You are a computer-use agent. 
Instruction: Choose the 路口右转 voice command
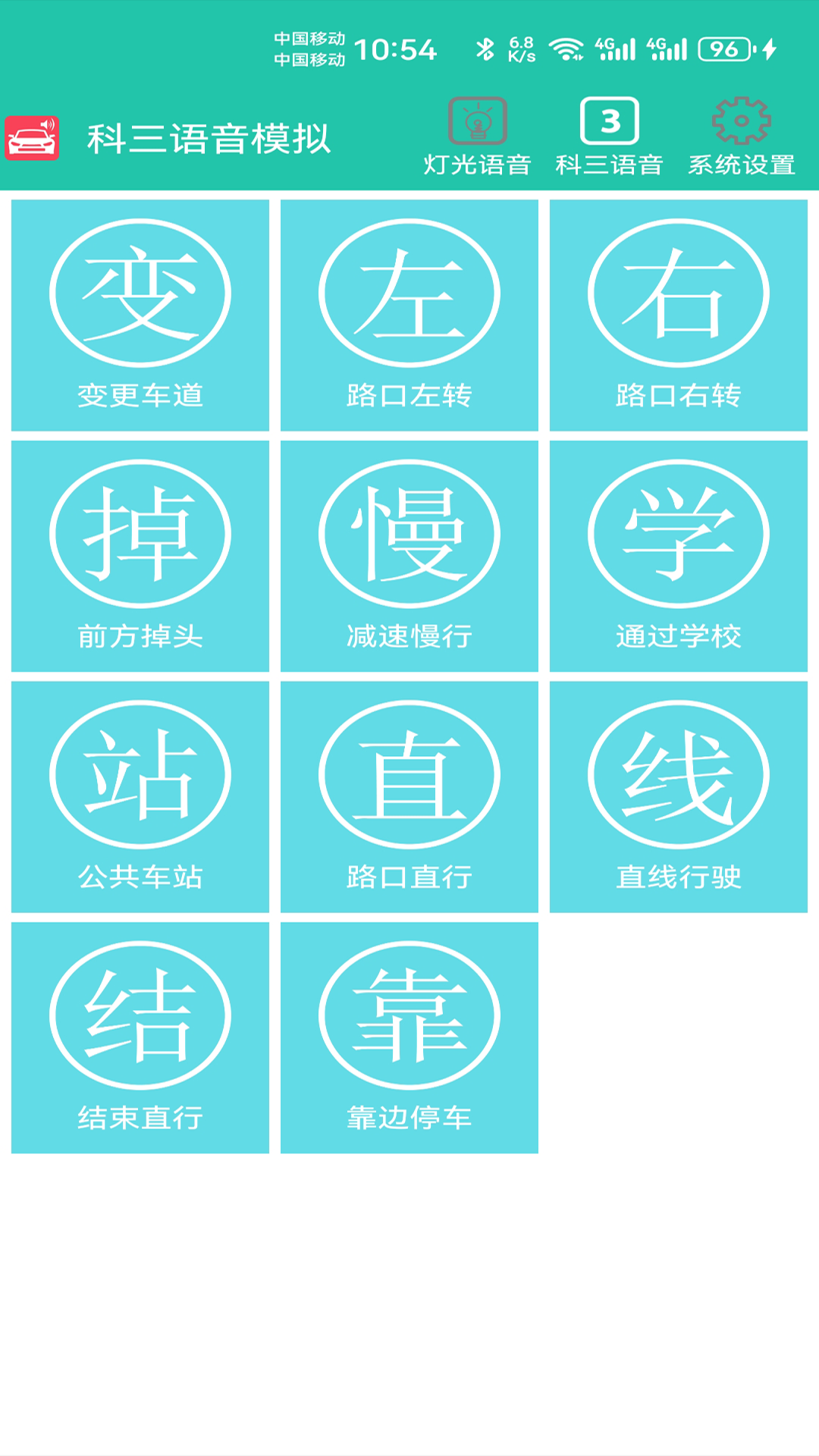point(679,315)
